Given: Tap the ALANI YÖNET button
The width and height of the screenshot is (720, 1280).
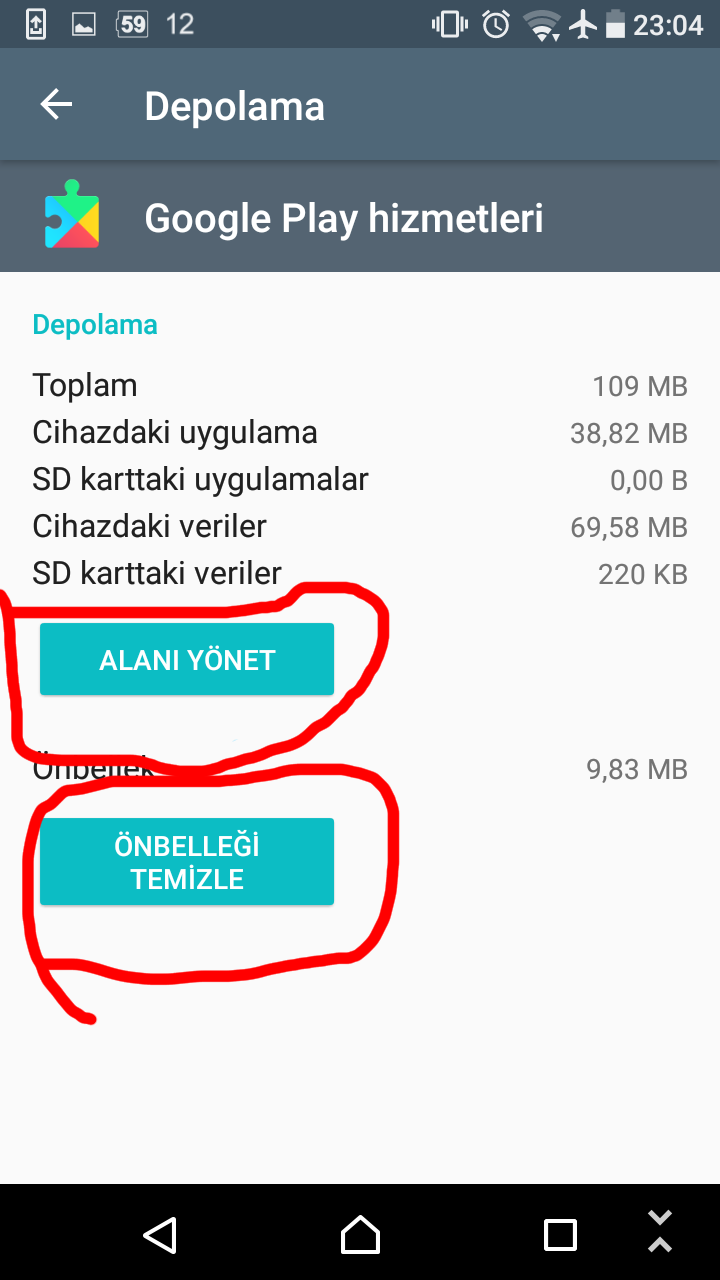Looking at the screenshot, I should click(187, 660).
